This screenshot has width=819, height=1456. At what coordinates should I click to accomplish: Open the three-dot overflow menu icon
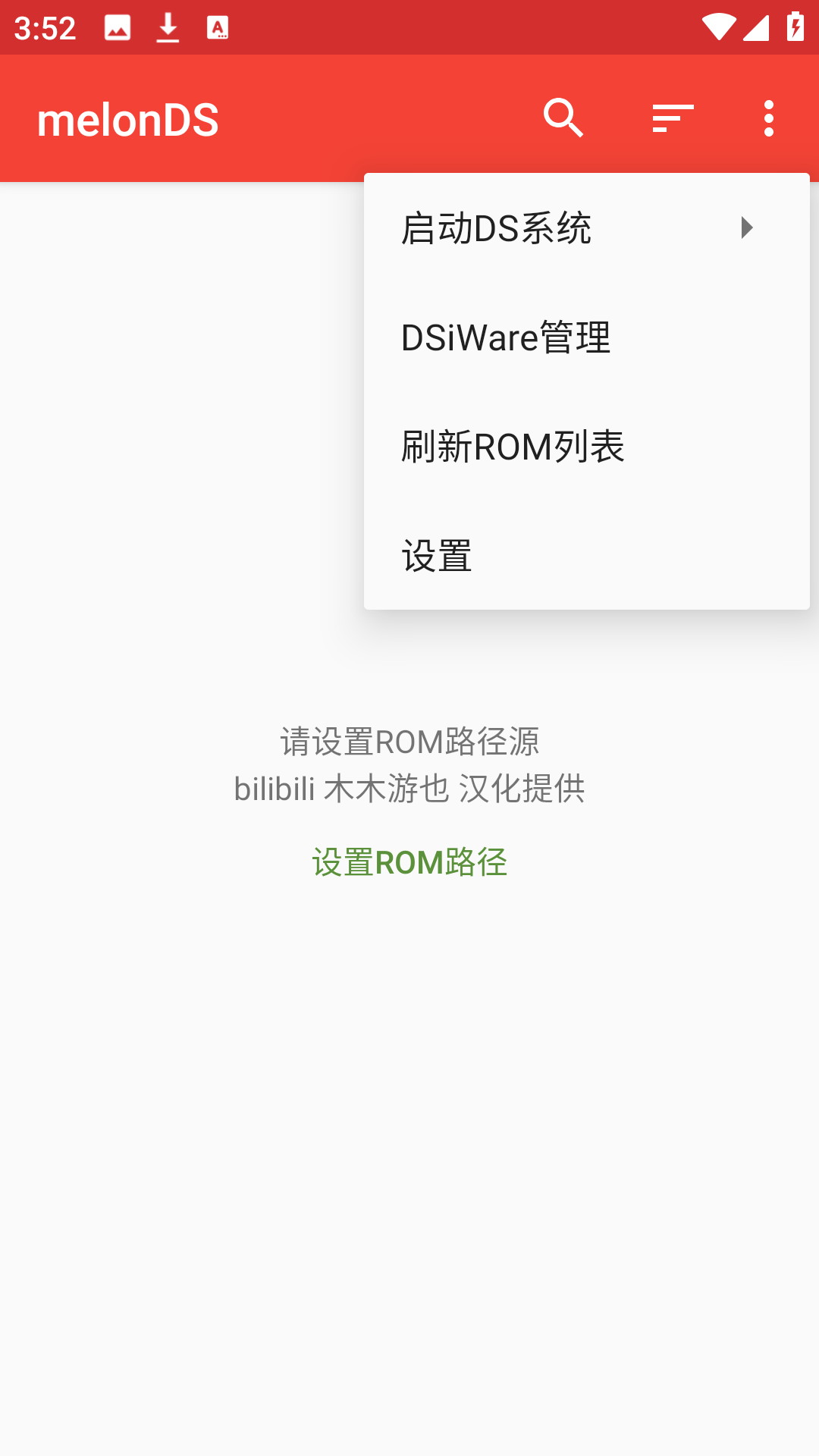pyautogui.click(x=768, y=118)
